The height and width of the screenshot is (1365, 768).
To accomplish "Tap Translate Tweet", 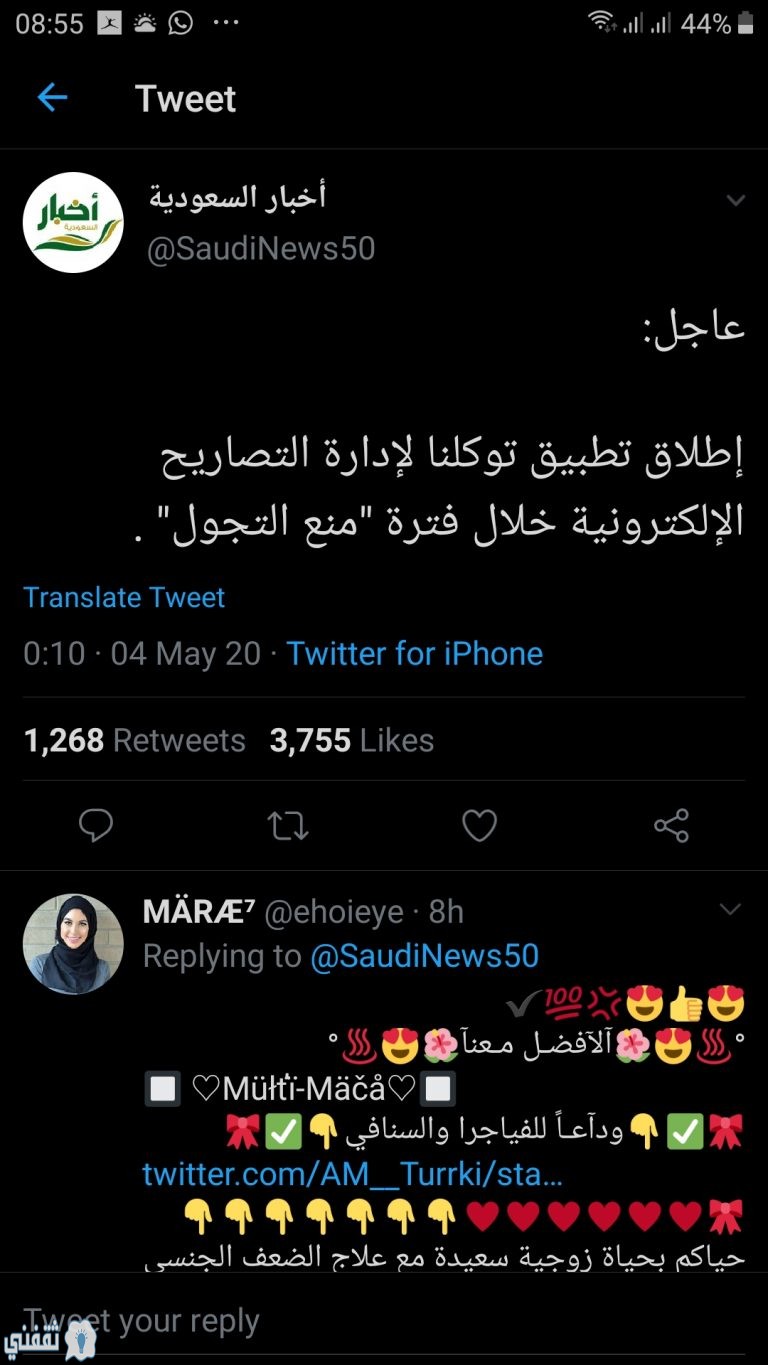I will 124,597.
